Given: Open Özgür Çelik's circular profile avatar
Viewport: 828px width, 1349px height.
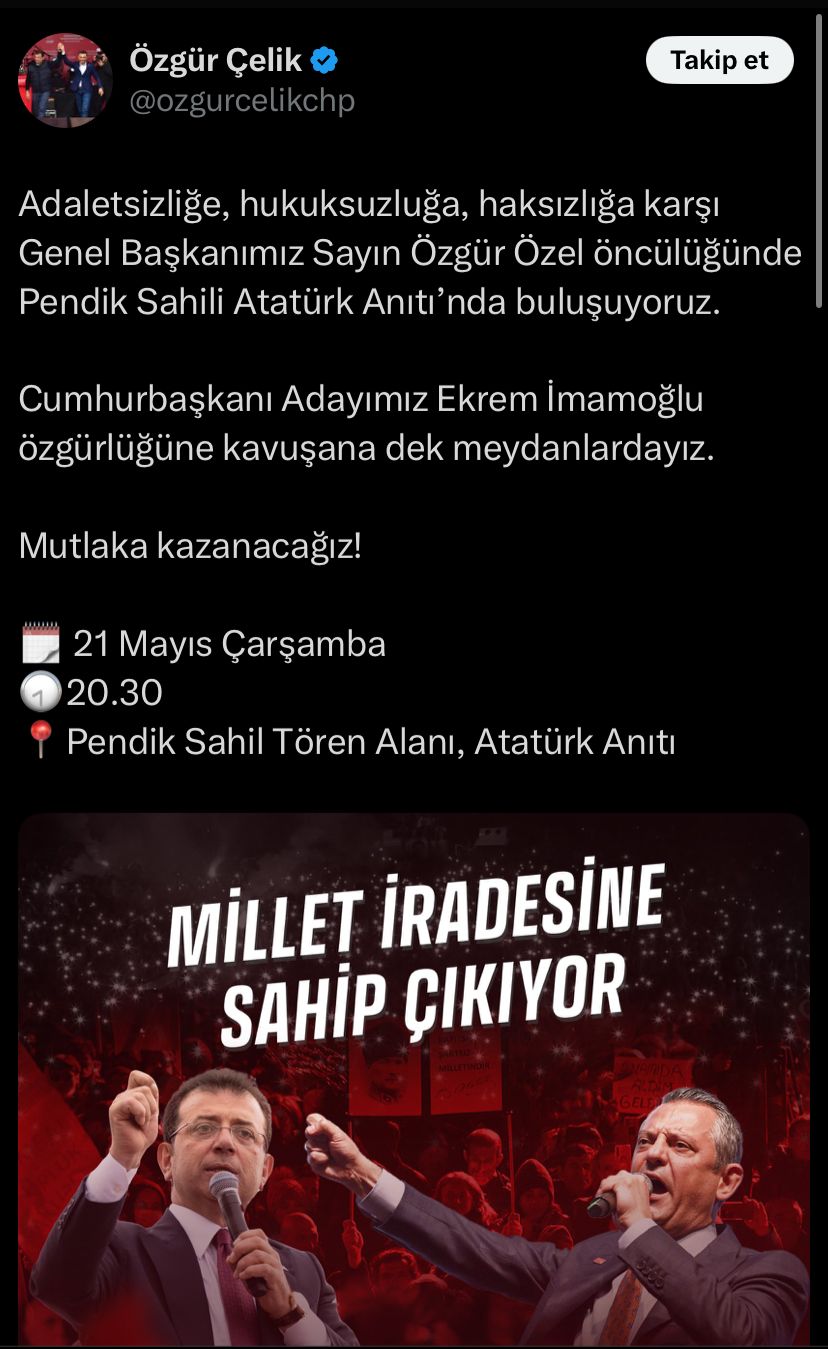Looking at the screenshot, I should [x=67, y=74].
